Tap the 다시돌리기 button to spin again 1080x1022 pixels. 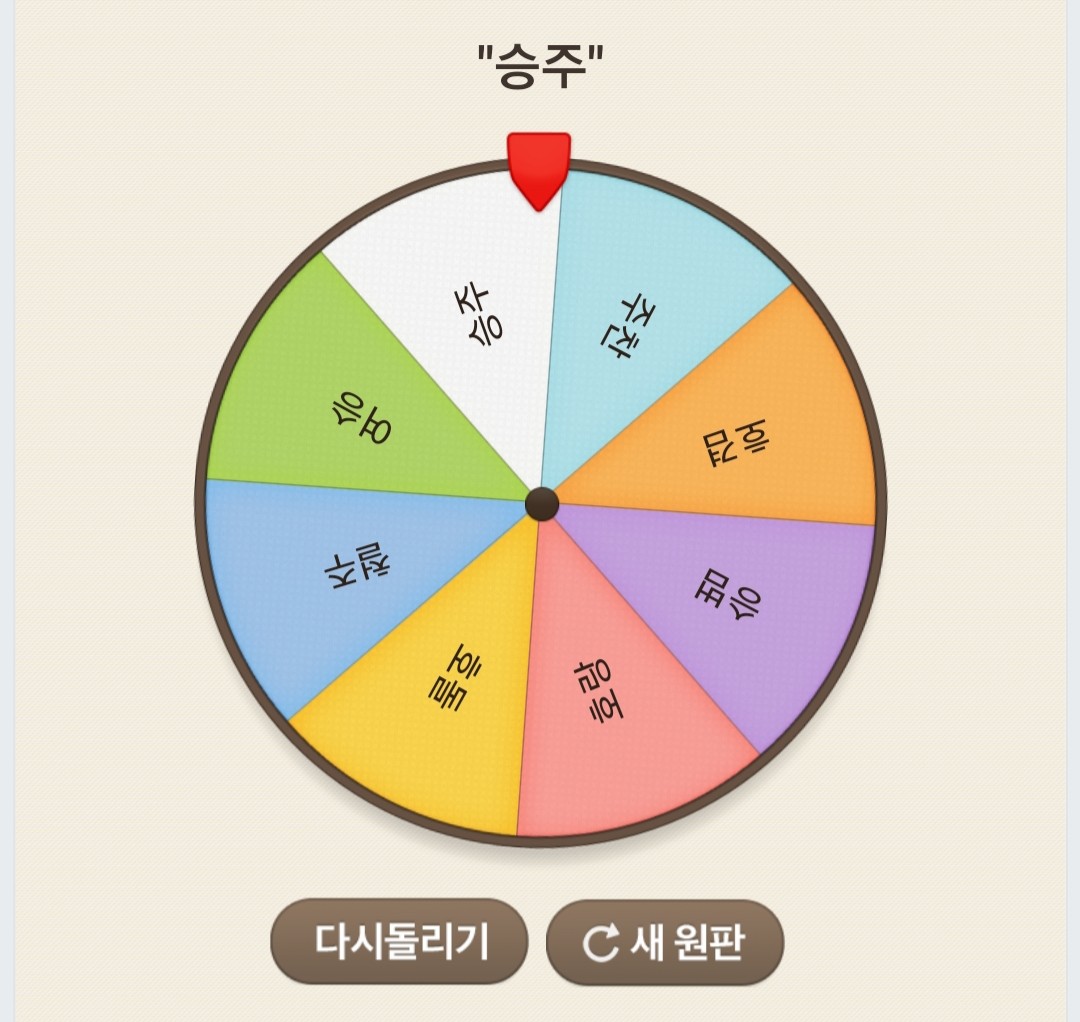[x=399, y=941]
